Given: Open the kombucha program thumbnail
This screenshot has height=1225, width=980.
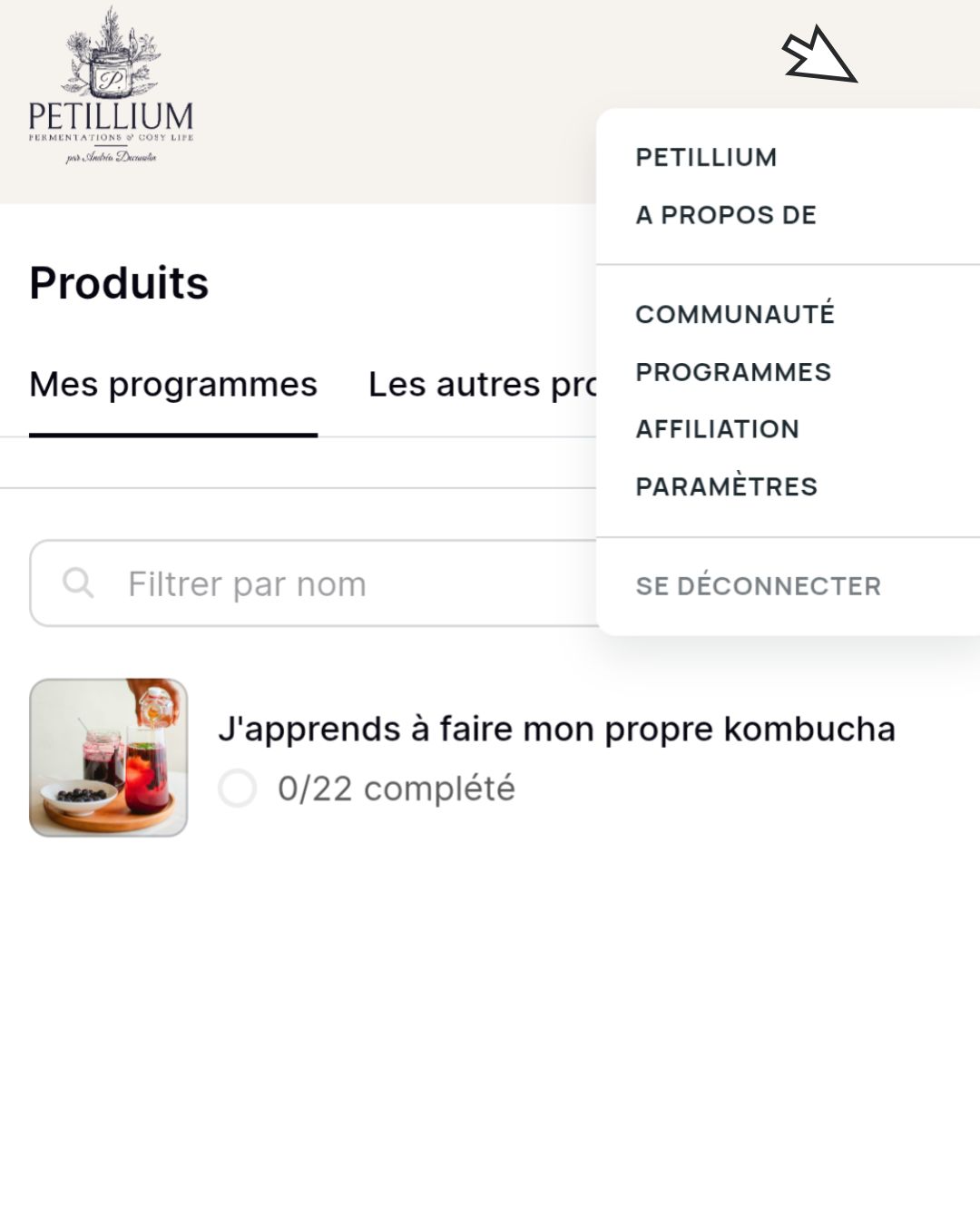Looking at the screenshot, I should (x=109, y=758).
